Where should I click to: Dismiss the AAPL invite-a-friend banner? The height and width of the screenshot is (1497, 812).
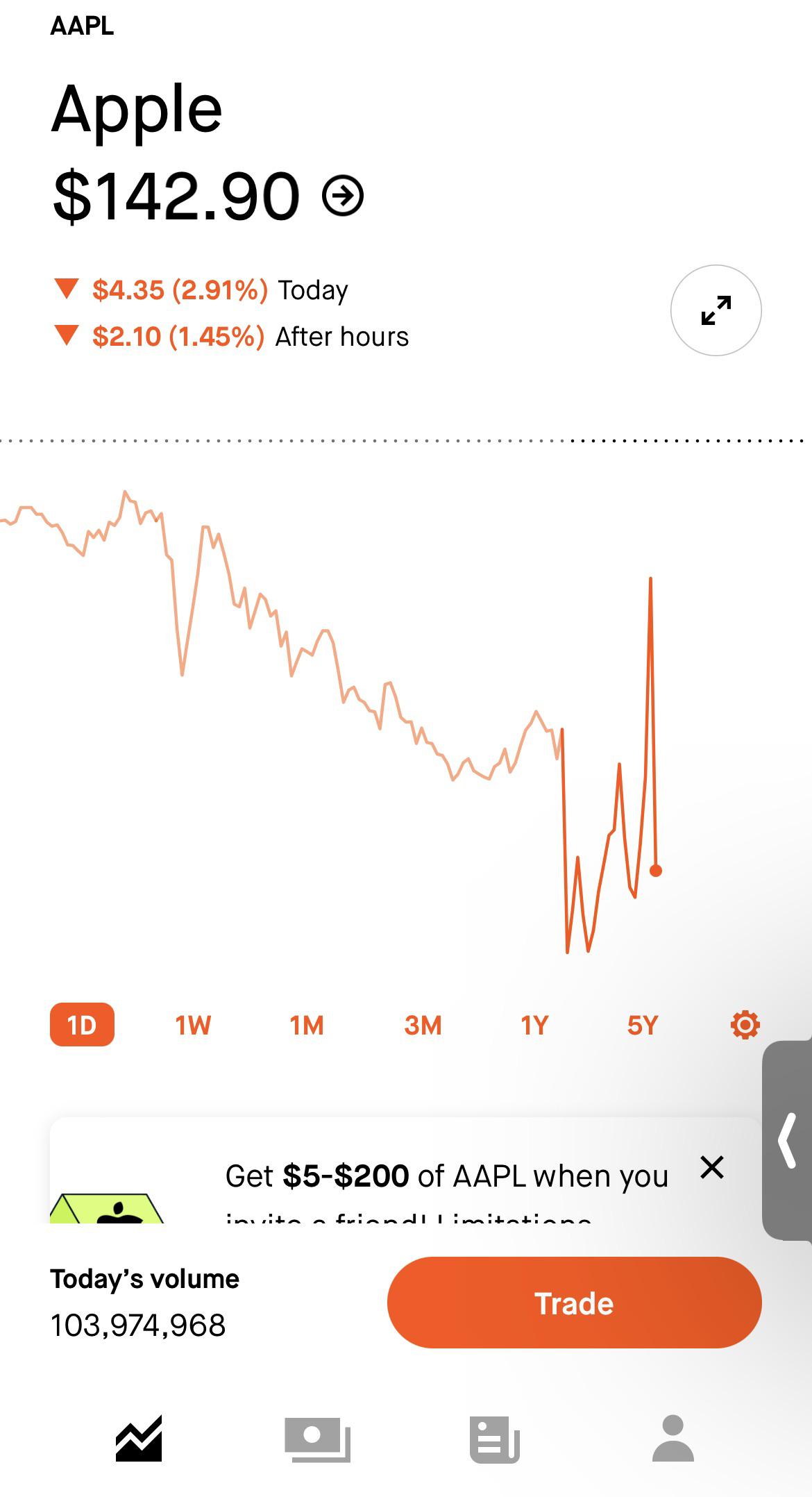pos(712,1168)
